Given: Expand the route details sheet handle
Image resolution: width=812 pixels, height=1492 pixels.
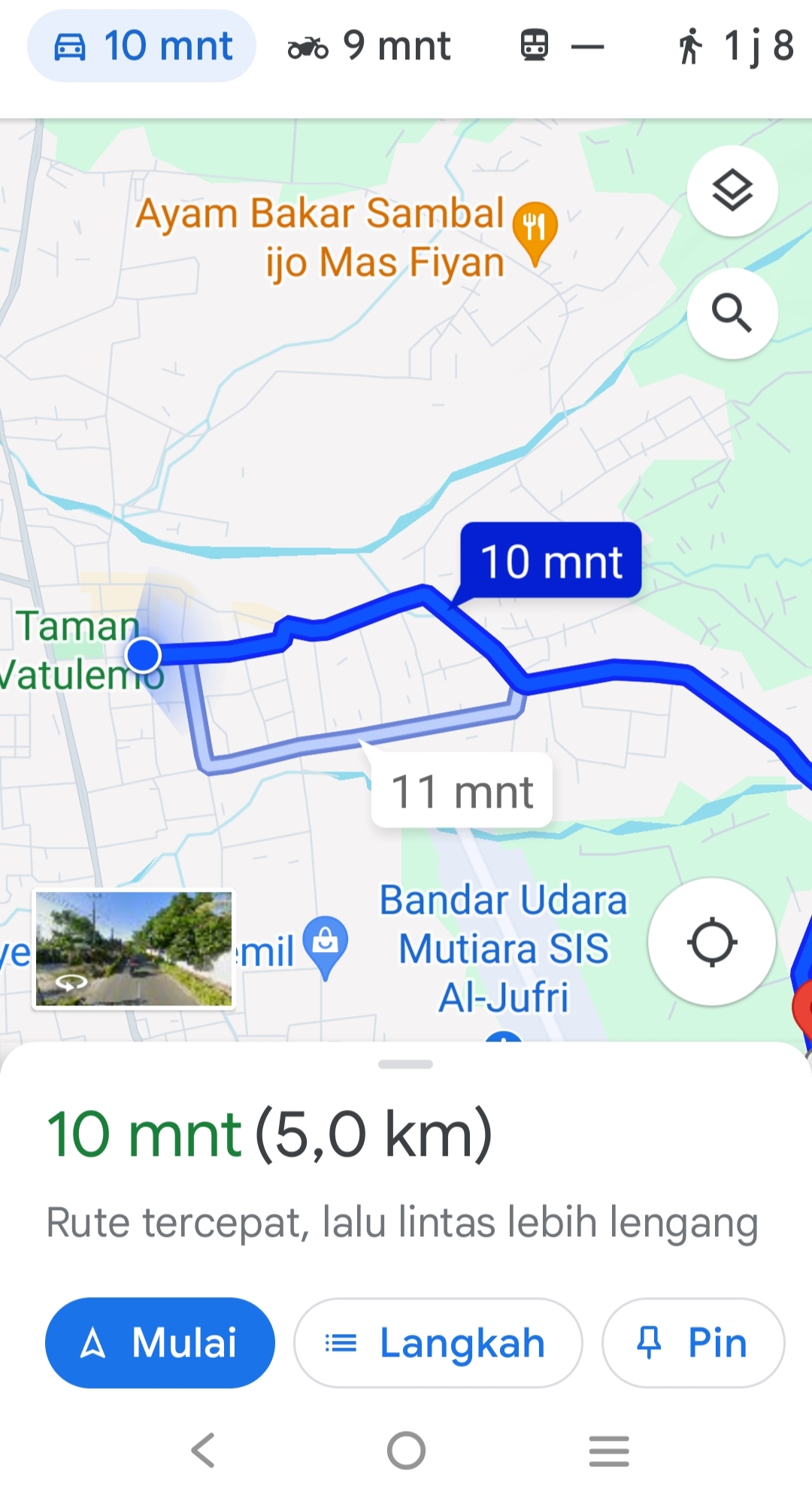Looking at the screenshot, I should (x=406, y=1064).
